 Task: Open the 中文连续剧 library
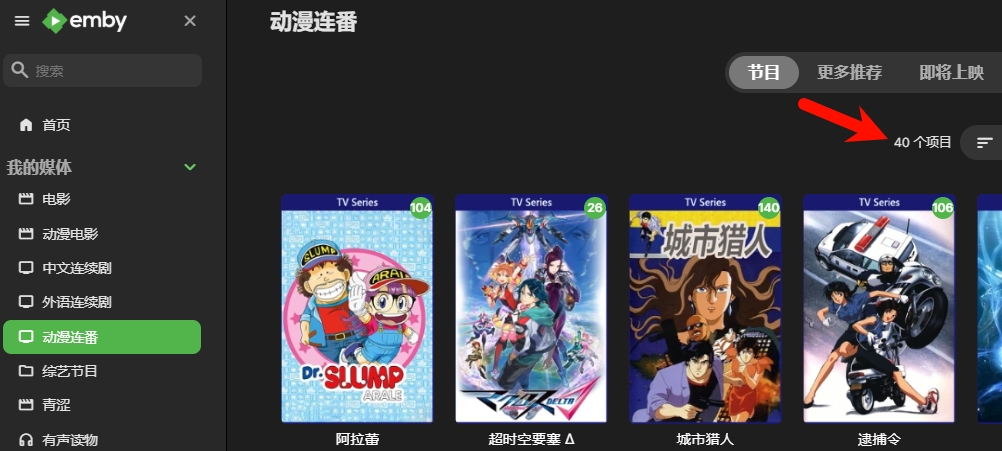(76, 268)
